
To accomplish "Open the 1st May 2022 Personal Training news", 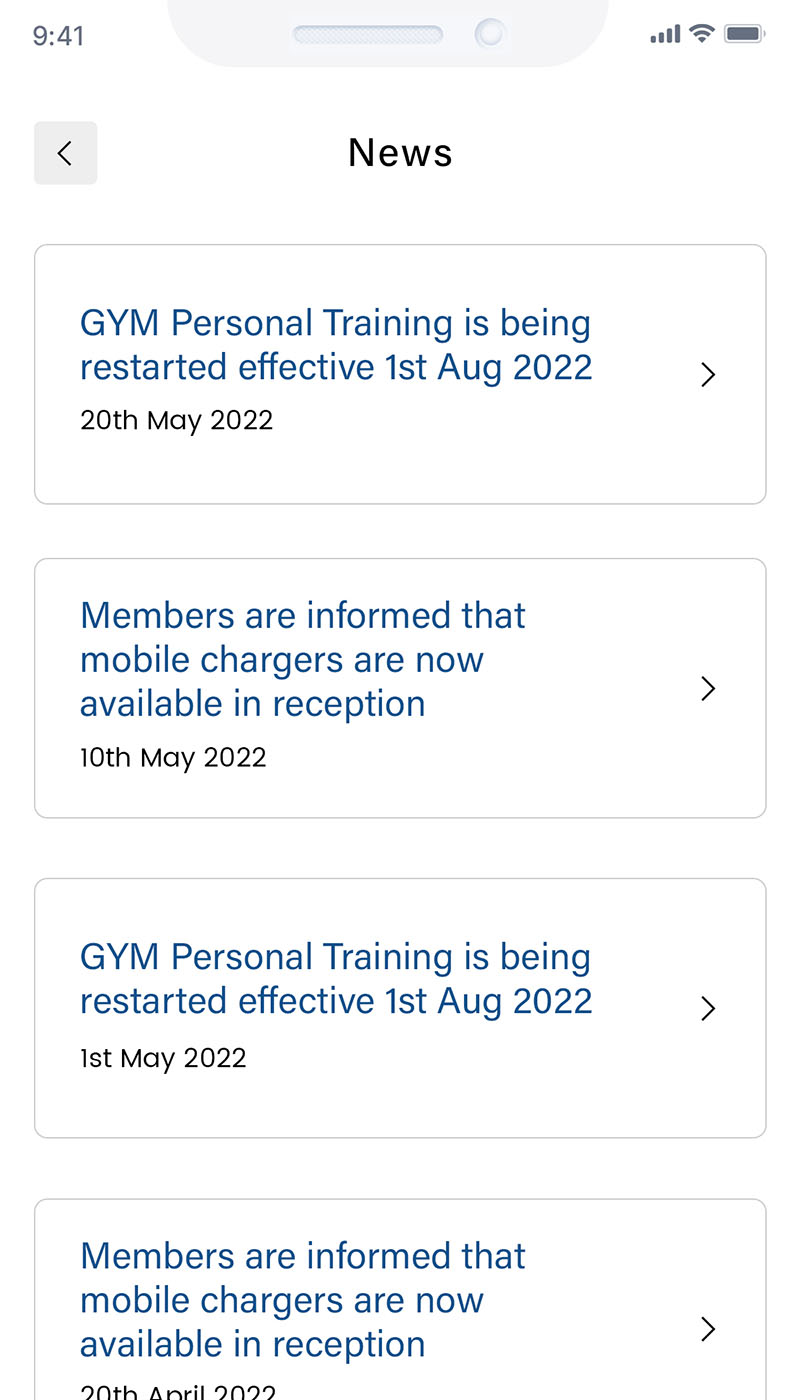I will (x=400, y=1008).
